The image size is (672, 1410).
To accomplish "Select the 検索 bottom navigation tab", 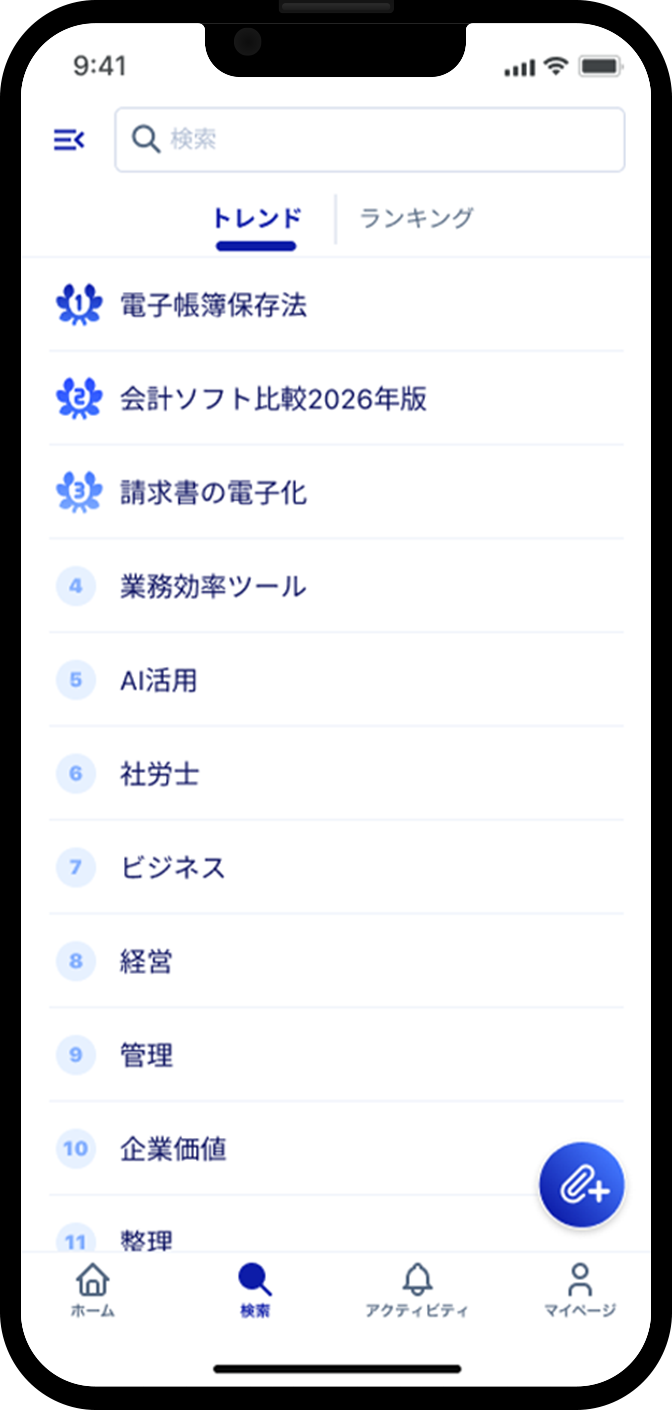I will (x=254, y=1290).
